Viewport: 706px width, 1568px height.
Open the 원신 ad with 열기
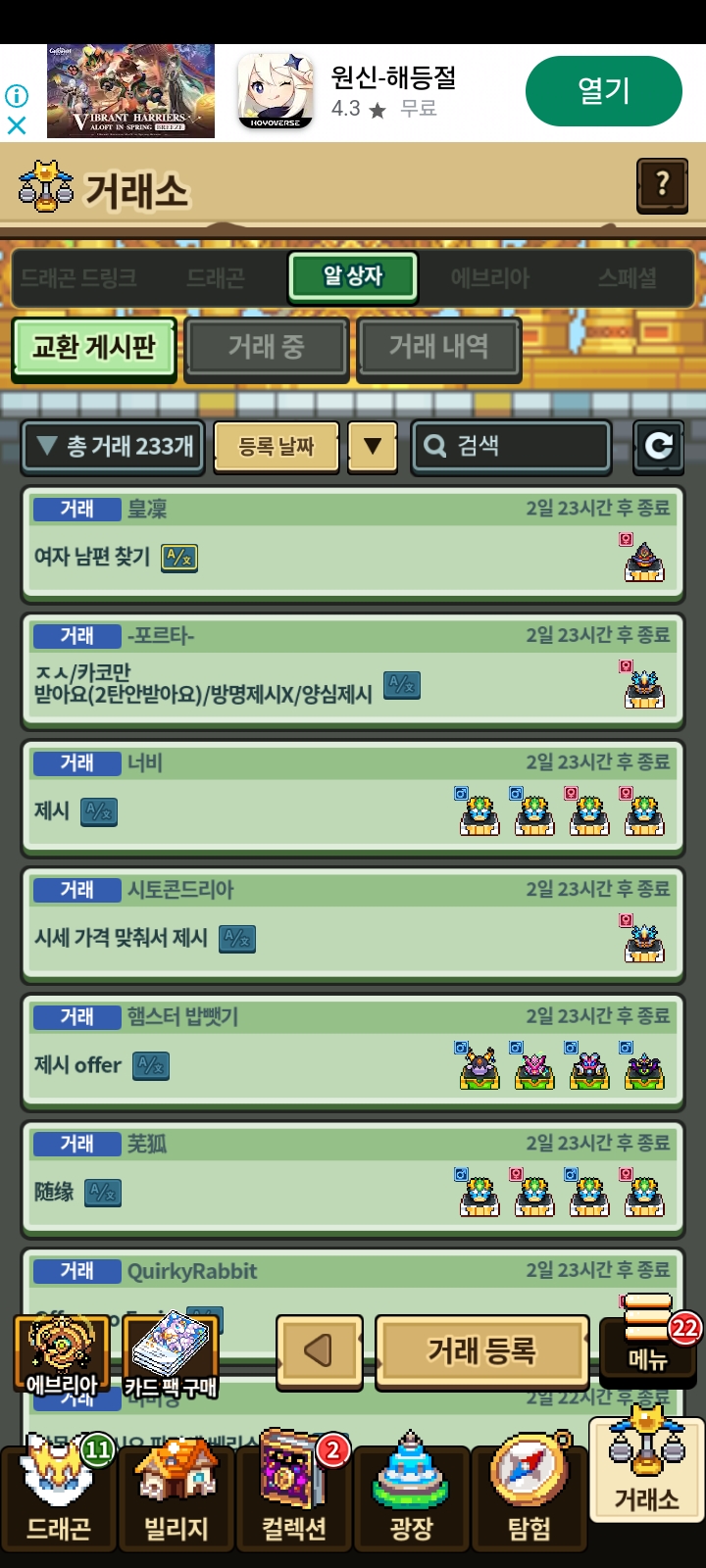coord(603,91)
